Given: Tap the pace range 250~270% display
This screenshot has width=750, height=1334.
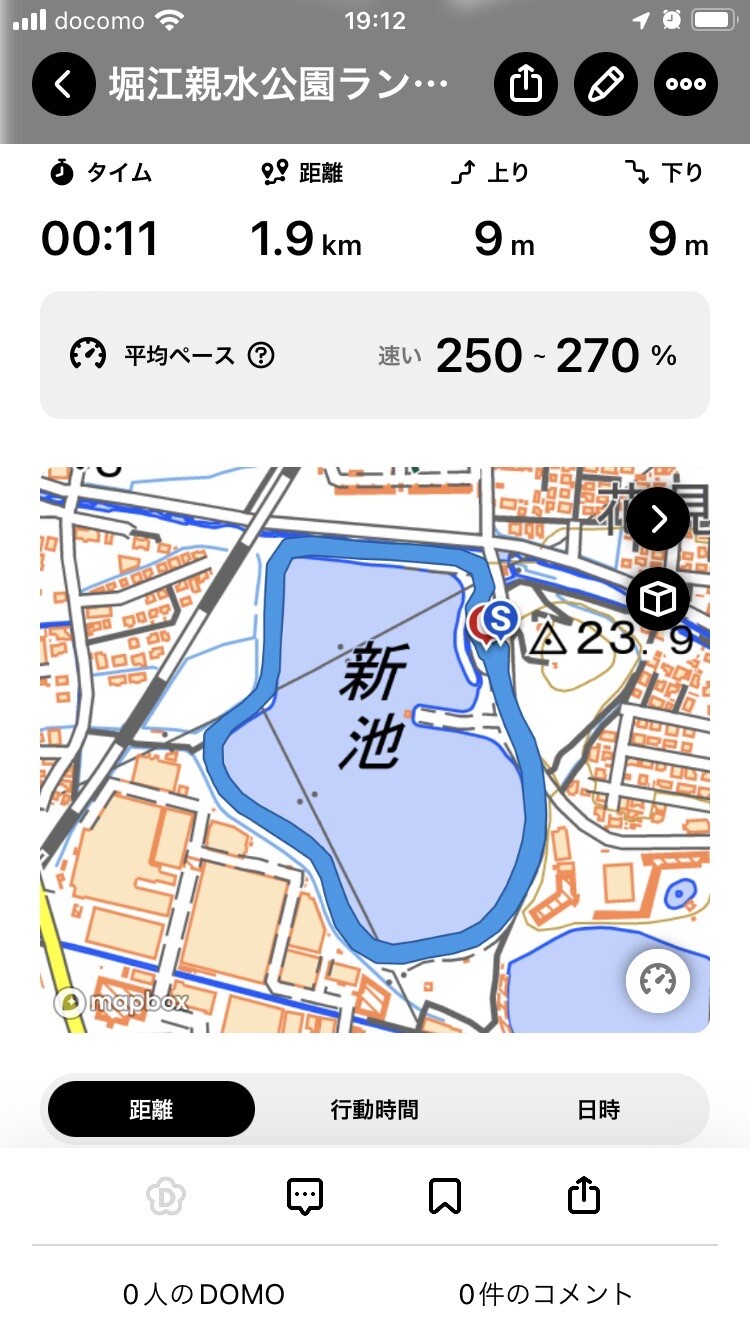Looking at the screenshot, I should [556, 355].
